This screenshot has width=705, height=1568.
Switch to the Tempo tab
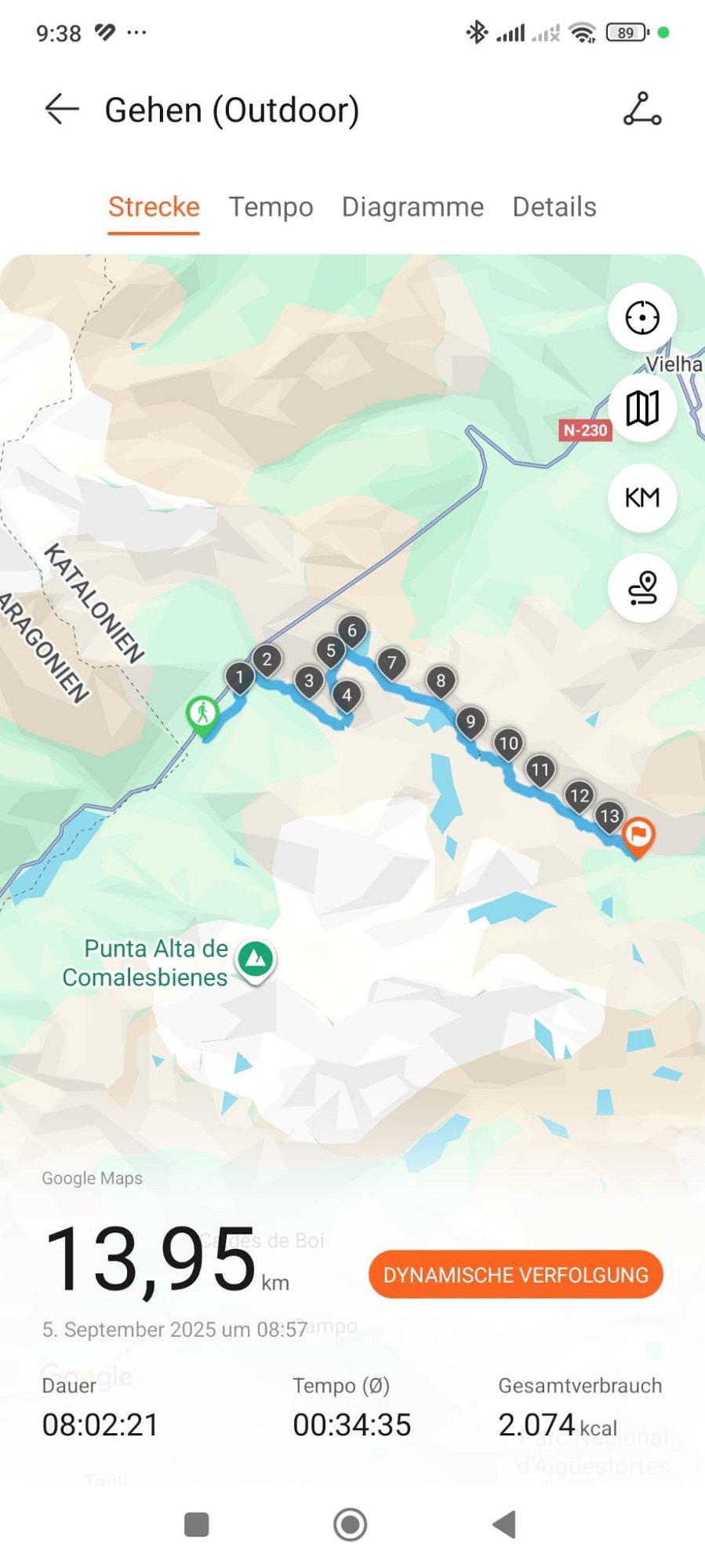tap(271, 207)
